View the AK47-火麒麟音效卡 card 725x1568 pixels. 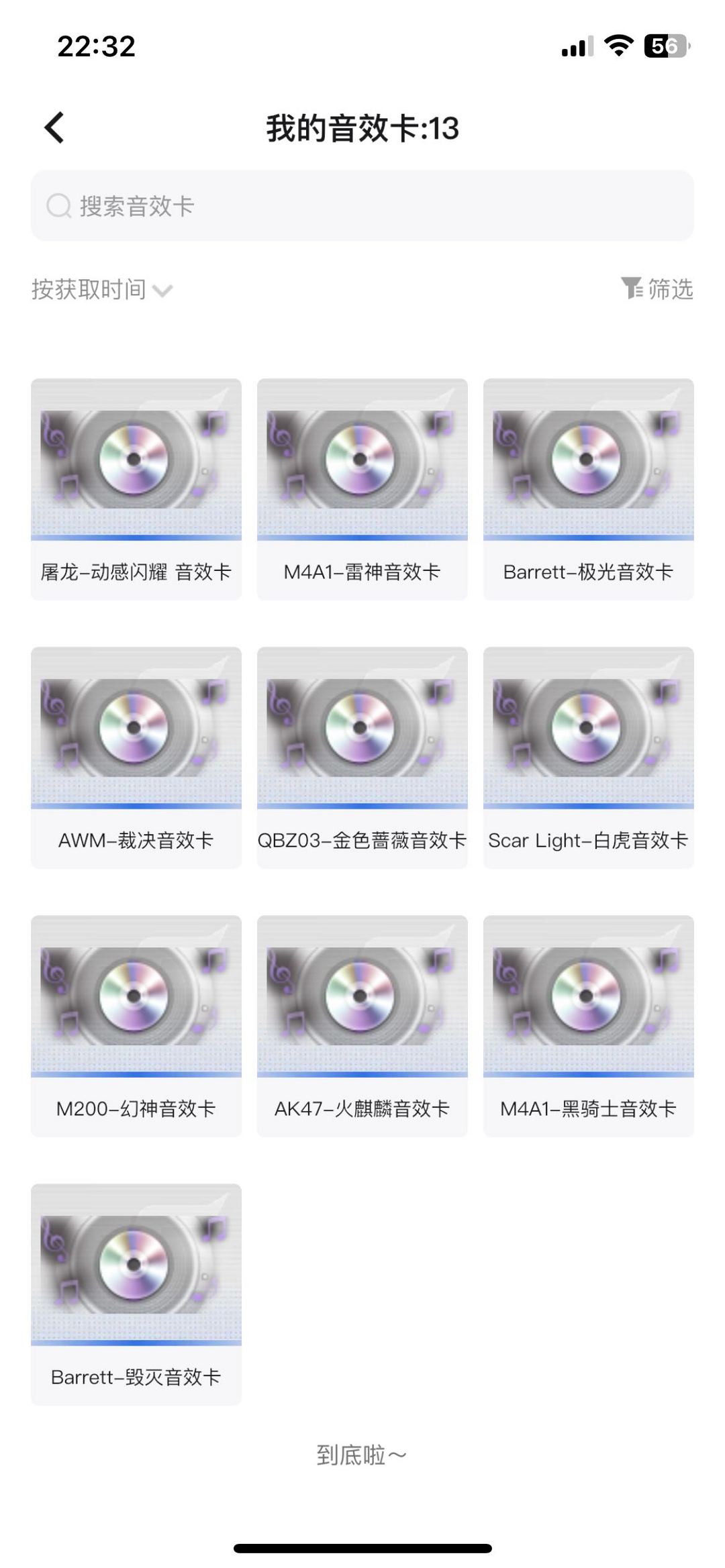(x=362, y=1026)
